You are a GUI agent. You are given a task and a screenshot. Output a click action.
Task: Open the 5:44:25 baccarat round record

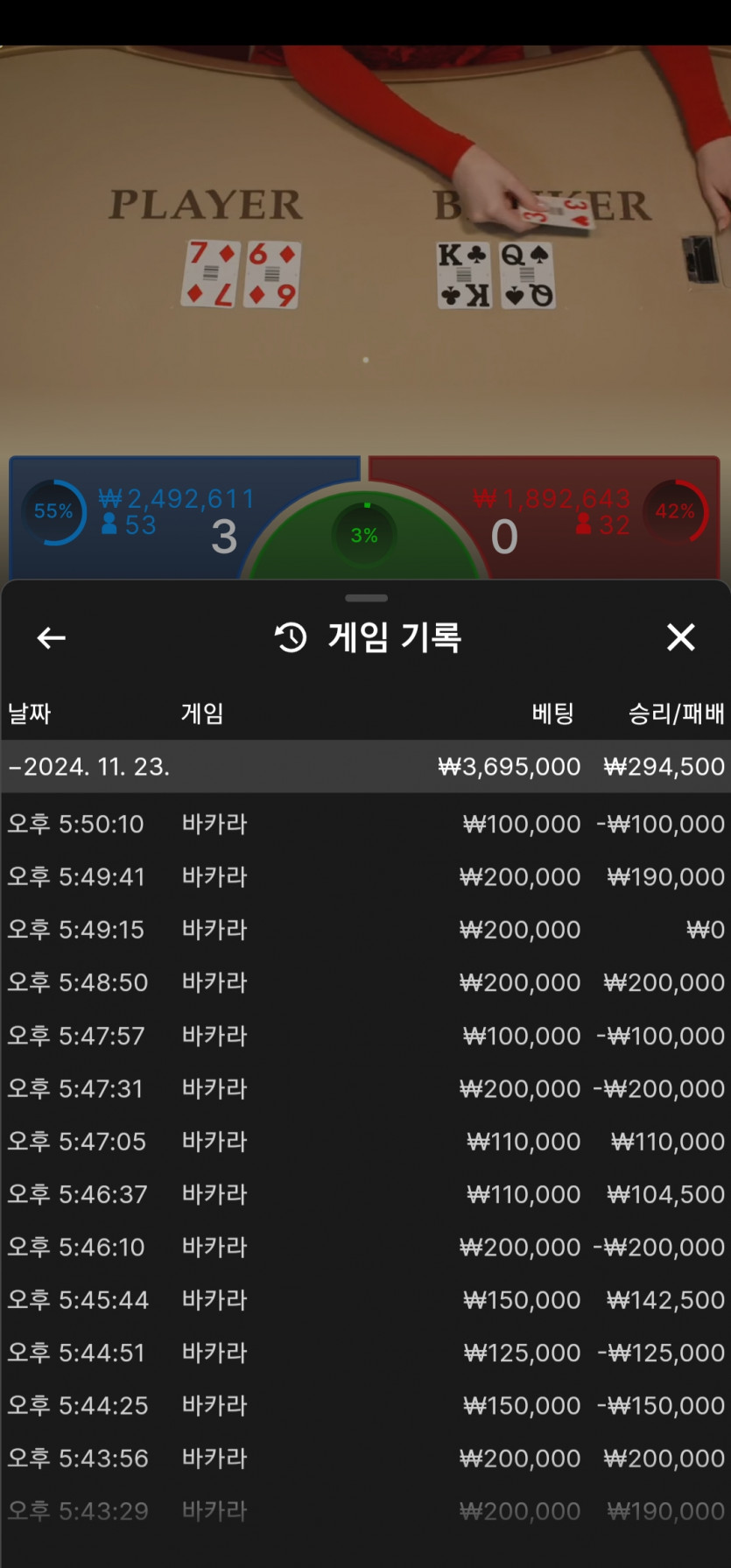[x=366, y=1406]
